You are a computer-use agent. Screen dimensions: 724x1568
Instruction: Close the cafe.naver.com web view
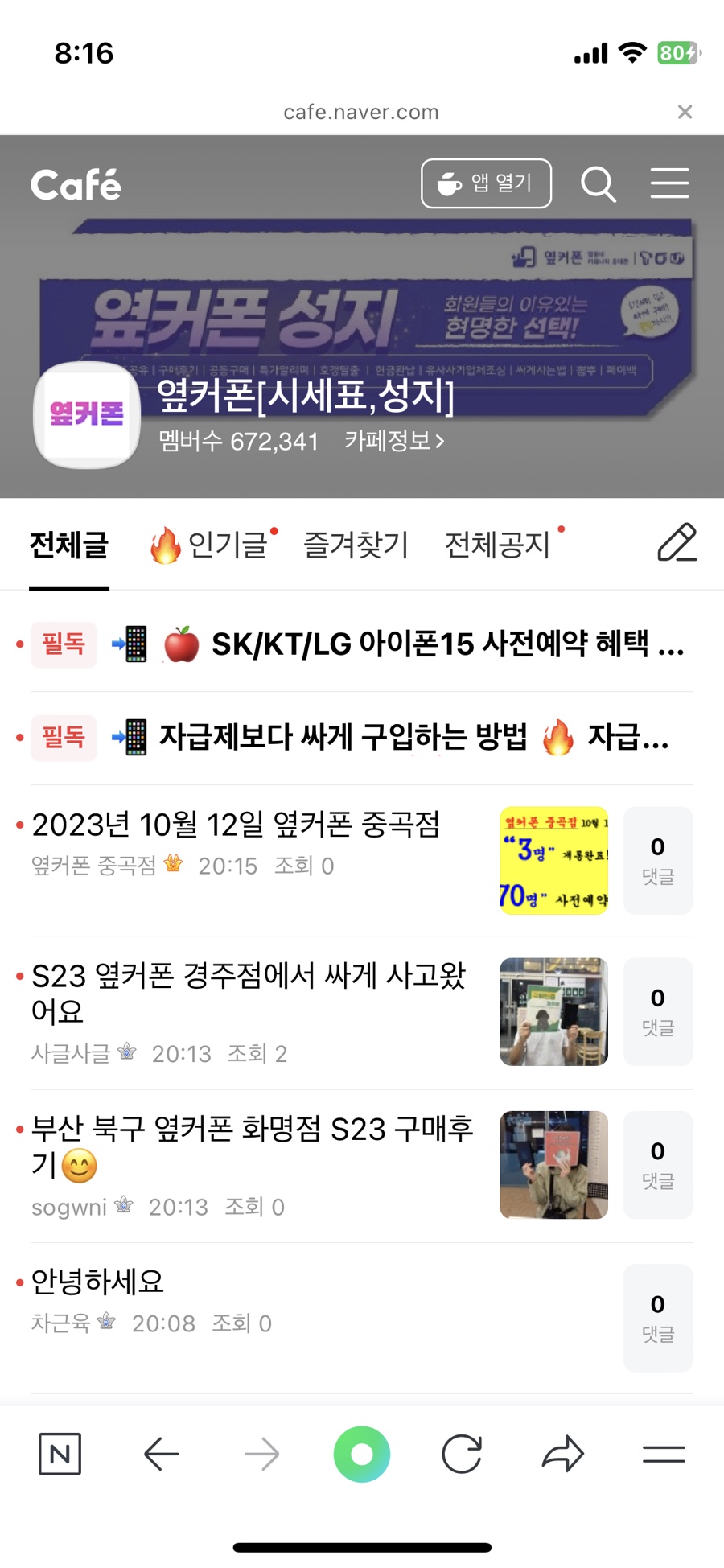click(x=685, y=112)
